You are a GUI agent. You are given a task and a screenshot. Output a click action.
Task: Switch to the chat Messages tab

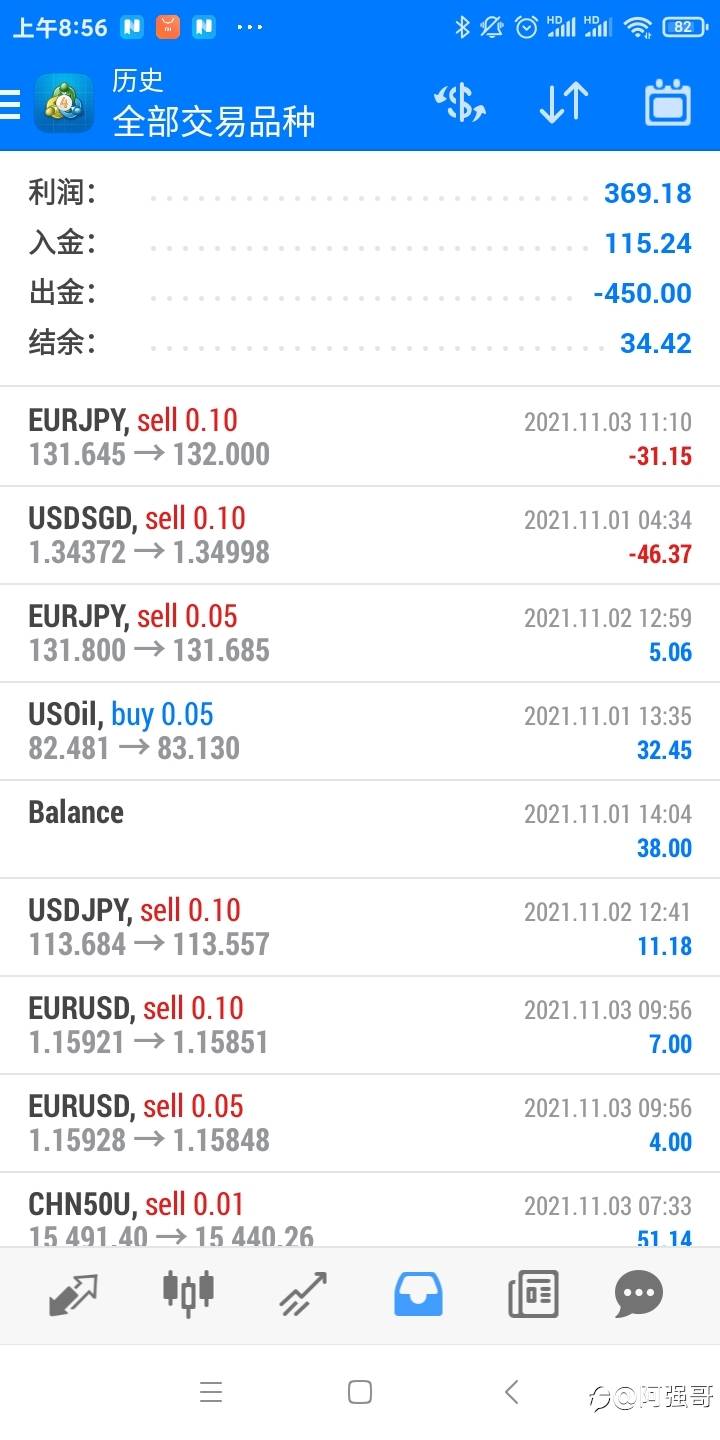pyautogui.click(x=639, y=1295)
